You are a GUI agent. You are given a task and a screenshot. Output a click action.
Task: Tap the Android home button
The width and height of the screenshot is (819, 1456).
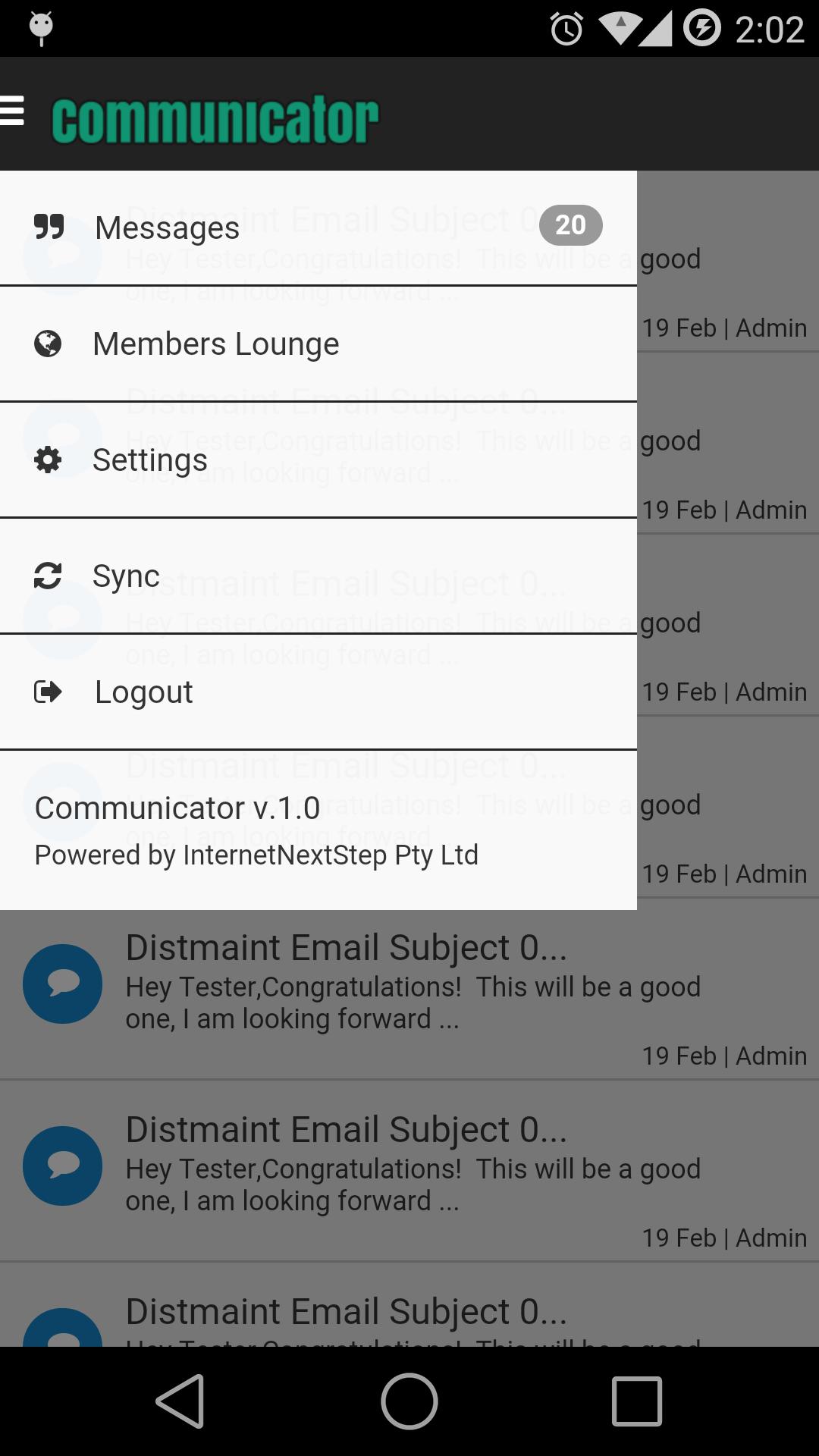(409, 1401)
